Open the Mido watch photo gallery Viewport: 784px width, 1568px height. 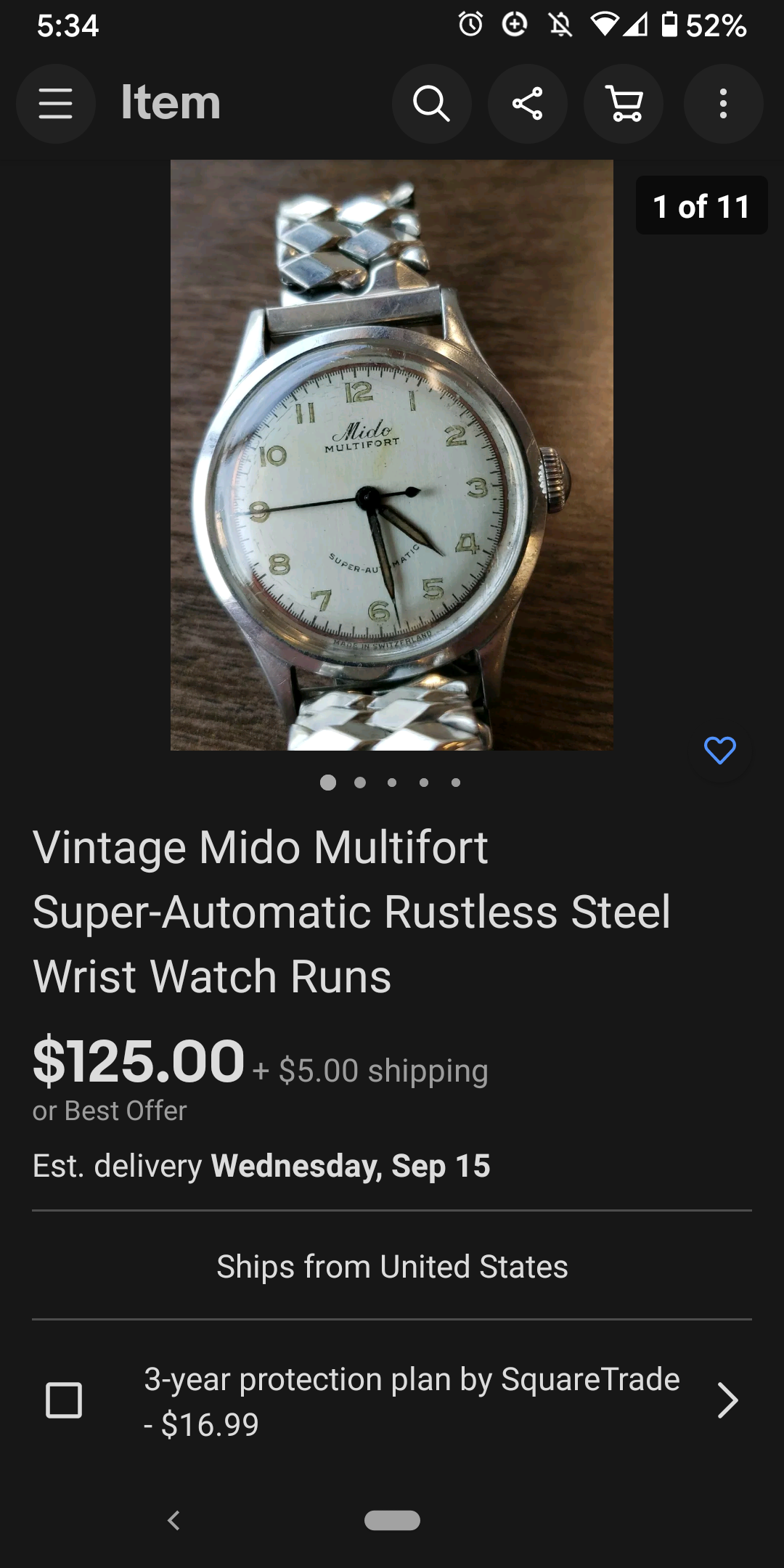click(x=392, y=454)
